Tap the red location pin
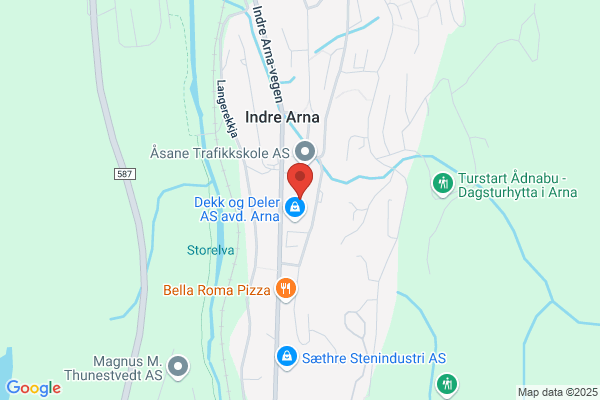 click(300, 180)
